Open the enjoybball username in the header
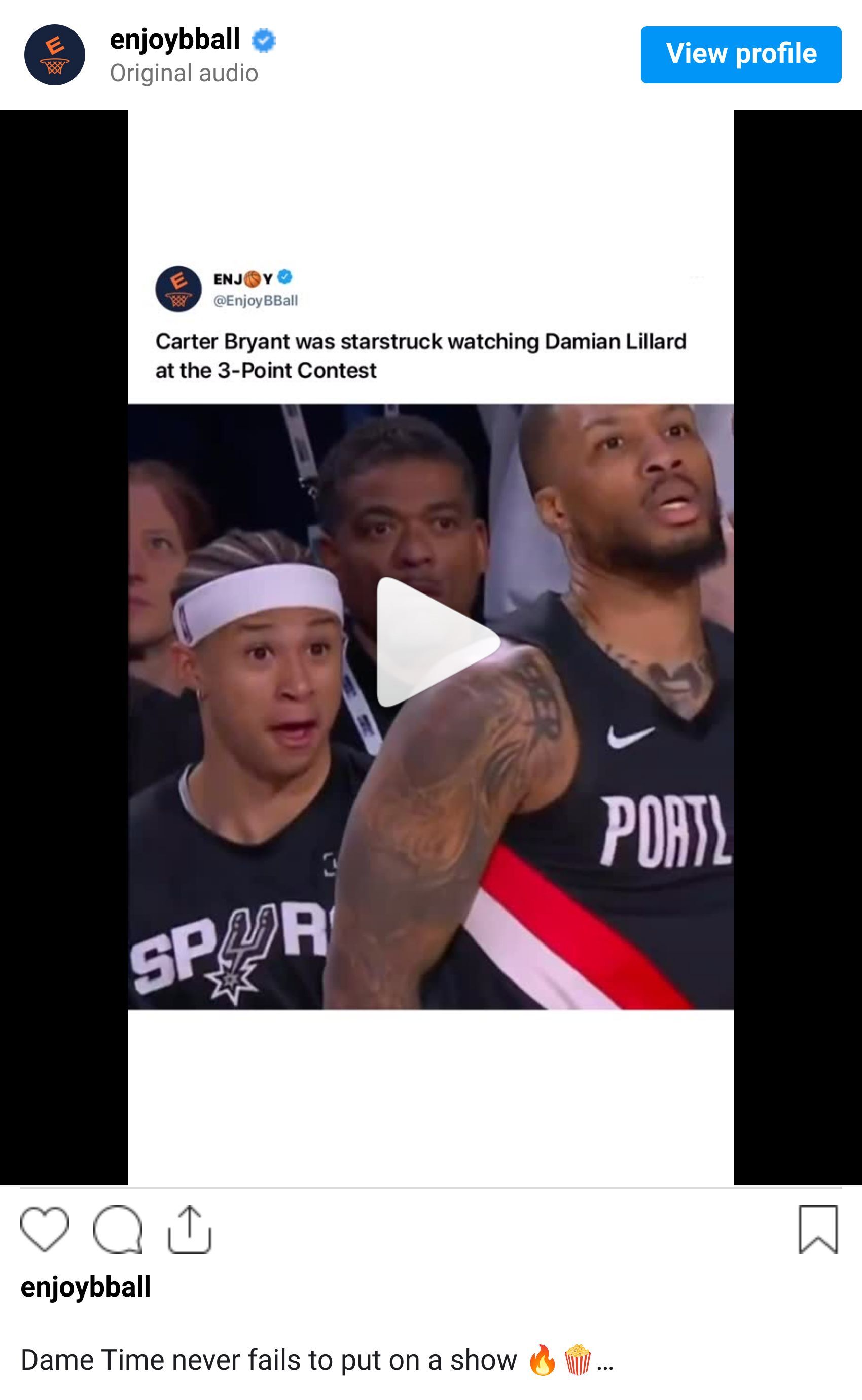The width and height of the screenshot is (862, 1400). [174, 40]
